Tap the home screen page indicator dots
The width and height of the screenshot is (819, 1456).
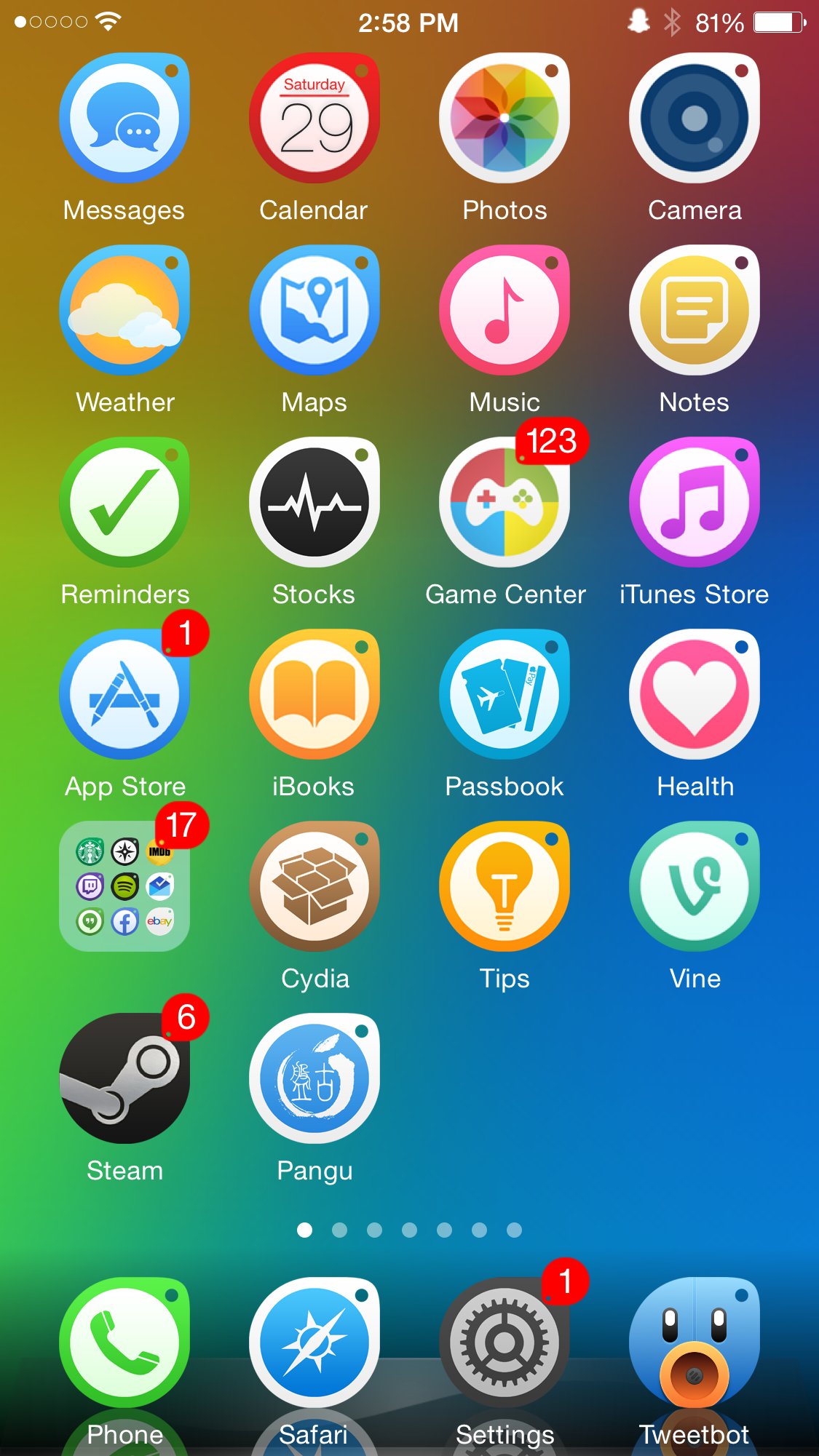pos(409,1230)
